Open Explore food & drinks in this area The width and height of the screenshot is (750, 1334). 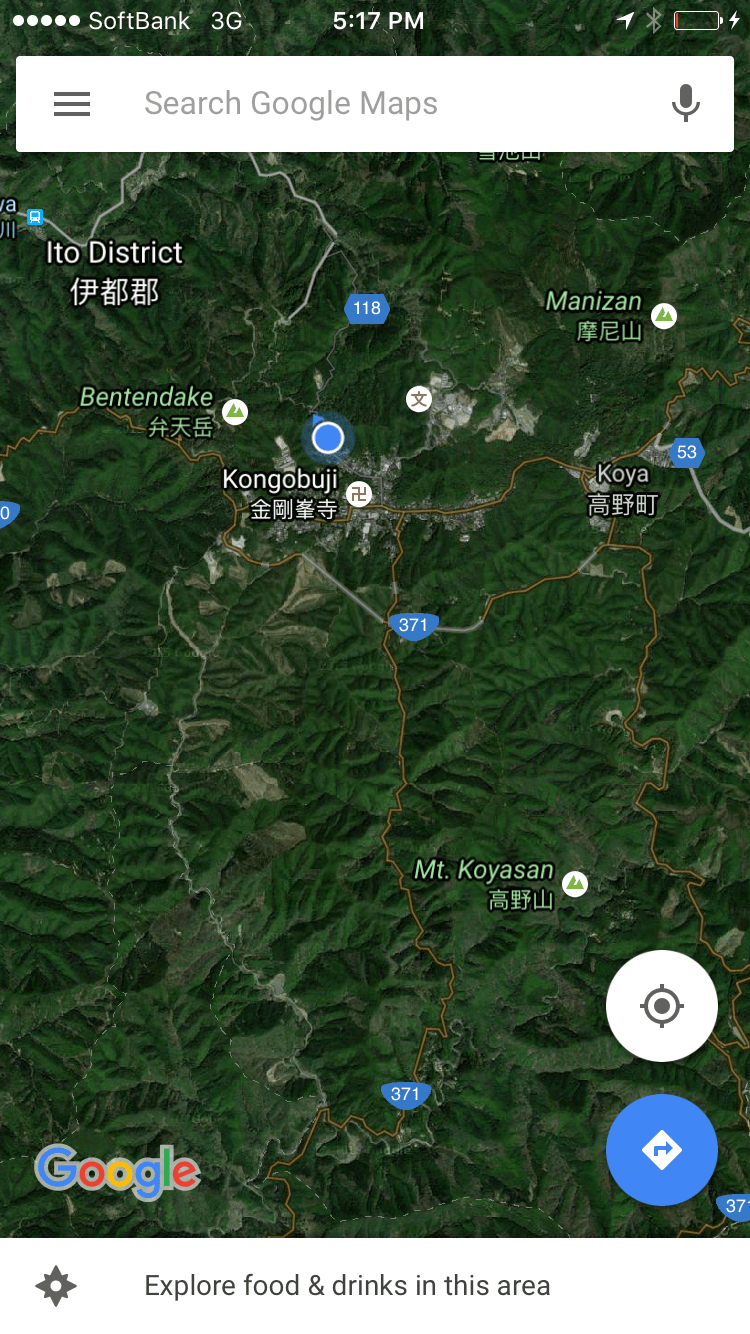(347, 1286)
